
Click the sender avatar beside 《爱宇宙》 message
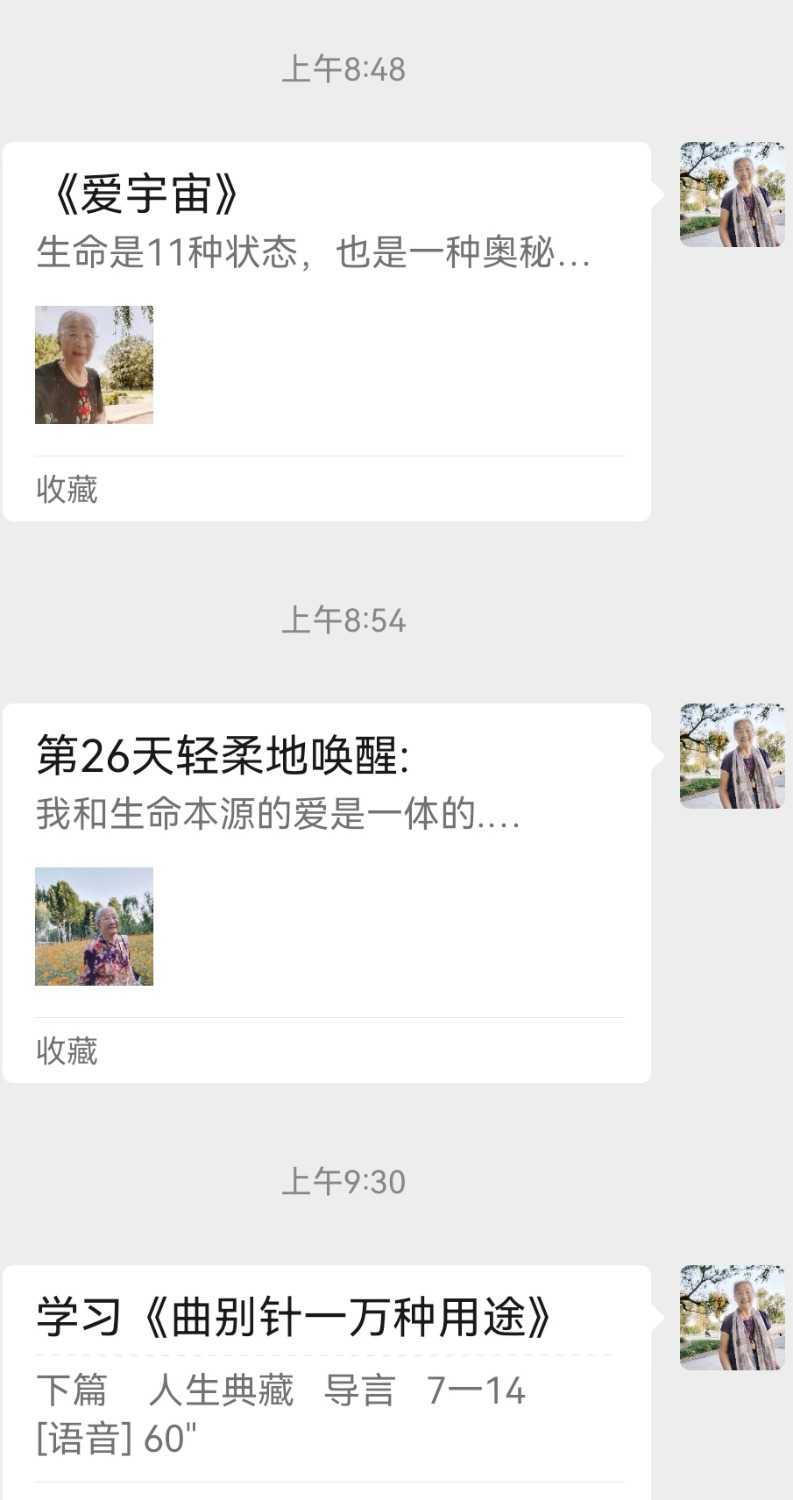(732, 195)
